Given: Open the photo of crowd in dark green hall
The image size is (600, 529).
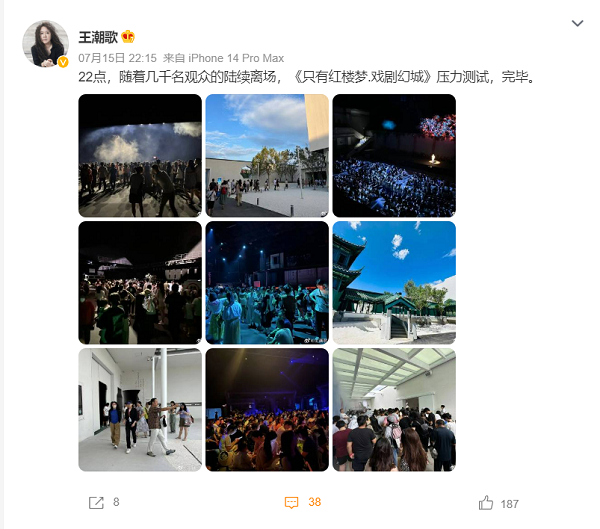Looking at the screenshot, I should click(140, 282).
